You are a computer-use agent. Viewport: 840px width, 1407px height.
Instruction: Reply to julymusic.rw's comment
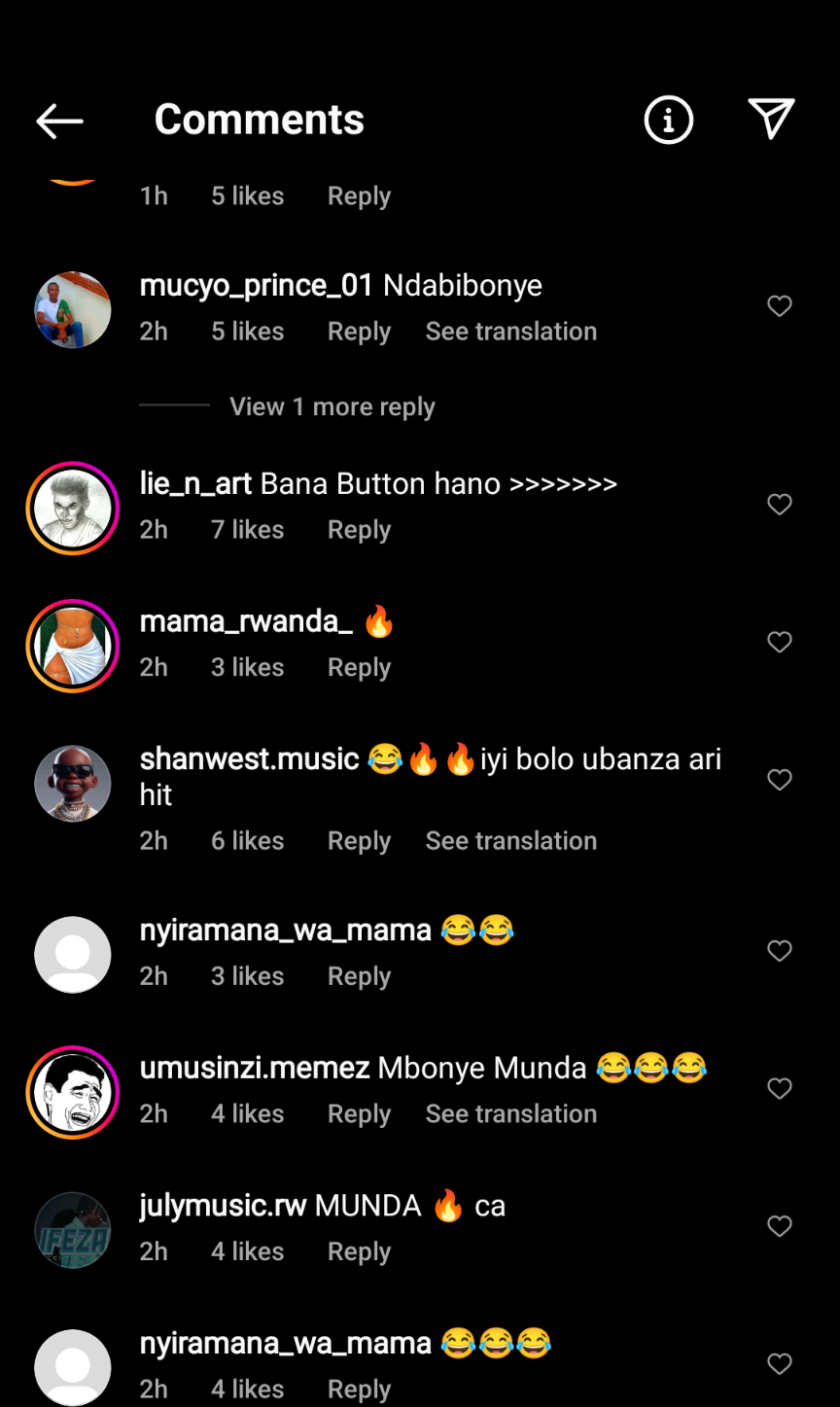[x=359, y=1252]
